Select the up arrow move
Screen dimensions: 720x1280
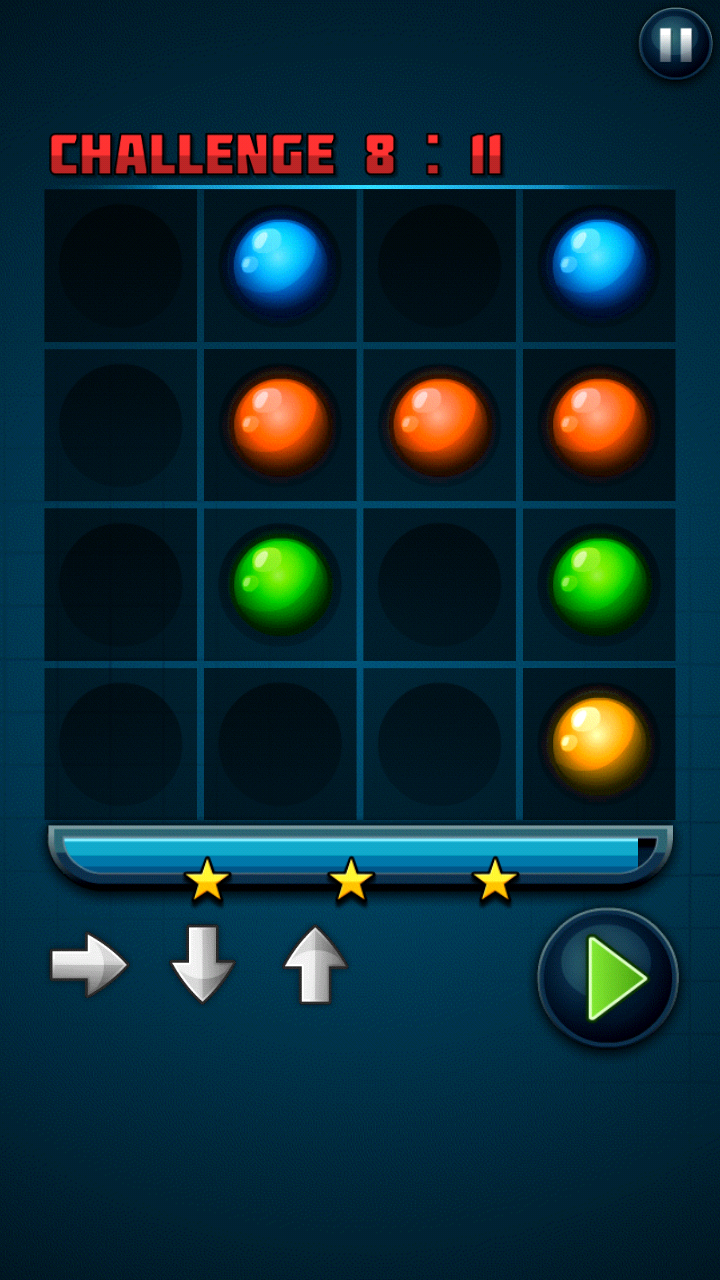pos(315,964)
